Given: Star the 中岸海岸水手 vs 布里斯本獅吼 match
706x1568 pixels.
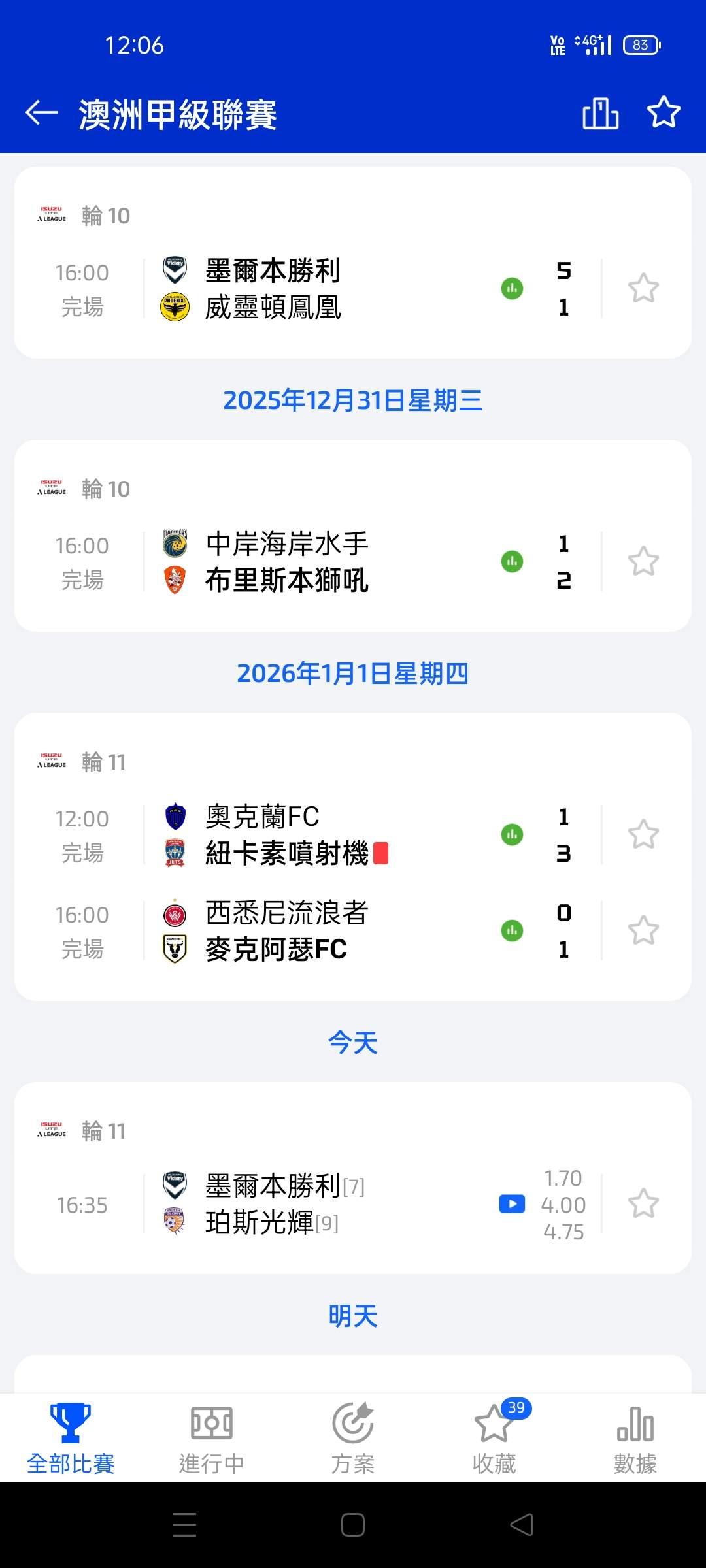Looking at the screenshot, I should point(643,562).
